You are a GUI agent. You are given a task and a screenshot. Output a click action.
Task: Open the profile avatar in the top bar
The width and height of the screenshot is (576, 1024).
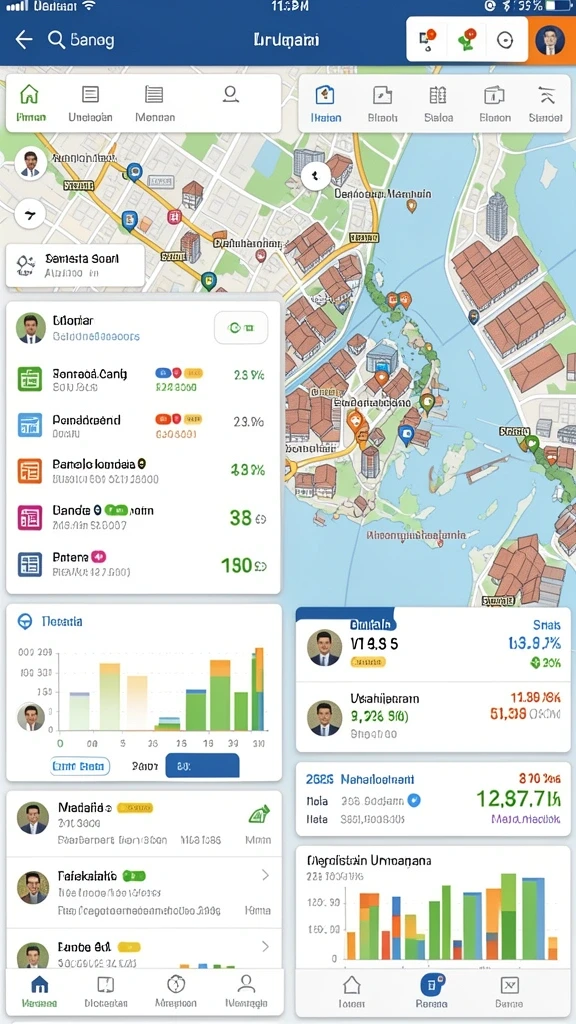pos(550,40)
